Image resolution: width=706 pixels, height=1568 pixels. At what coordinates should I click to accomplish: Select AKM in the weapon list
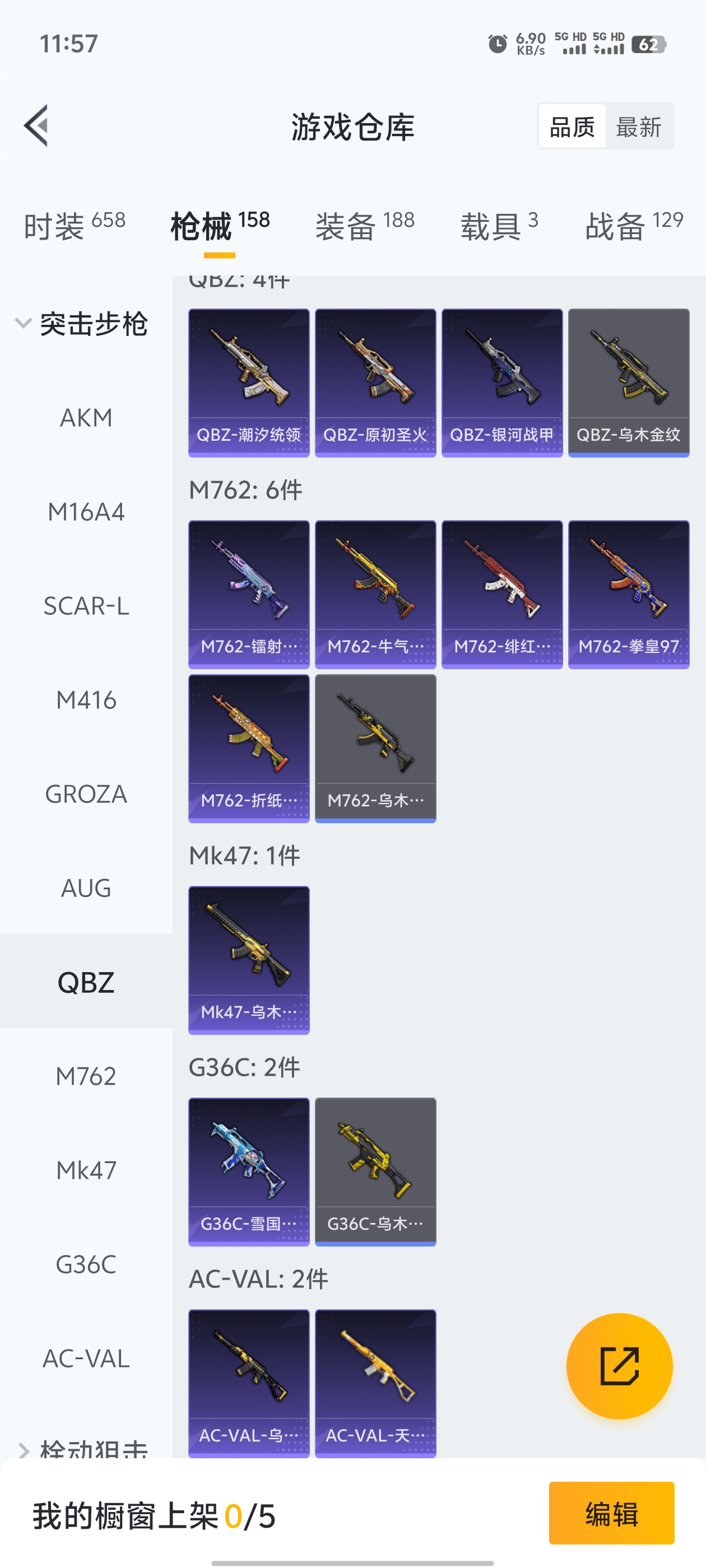86,418
